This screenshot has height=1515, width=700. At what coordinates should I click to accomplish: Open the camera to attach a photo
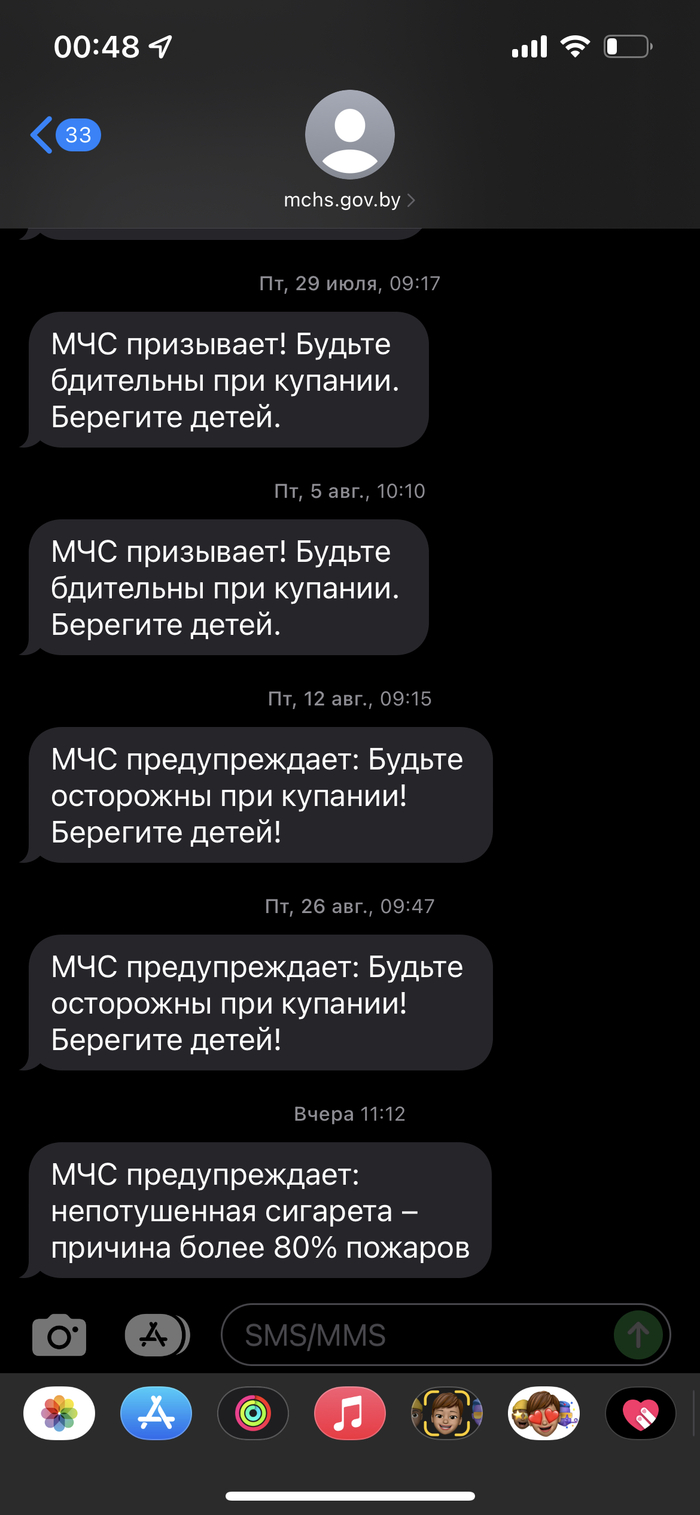(x=59, y=1335)
